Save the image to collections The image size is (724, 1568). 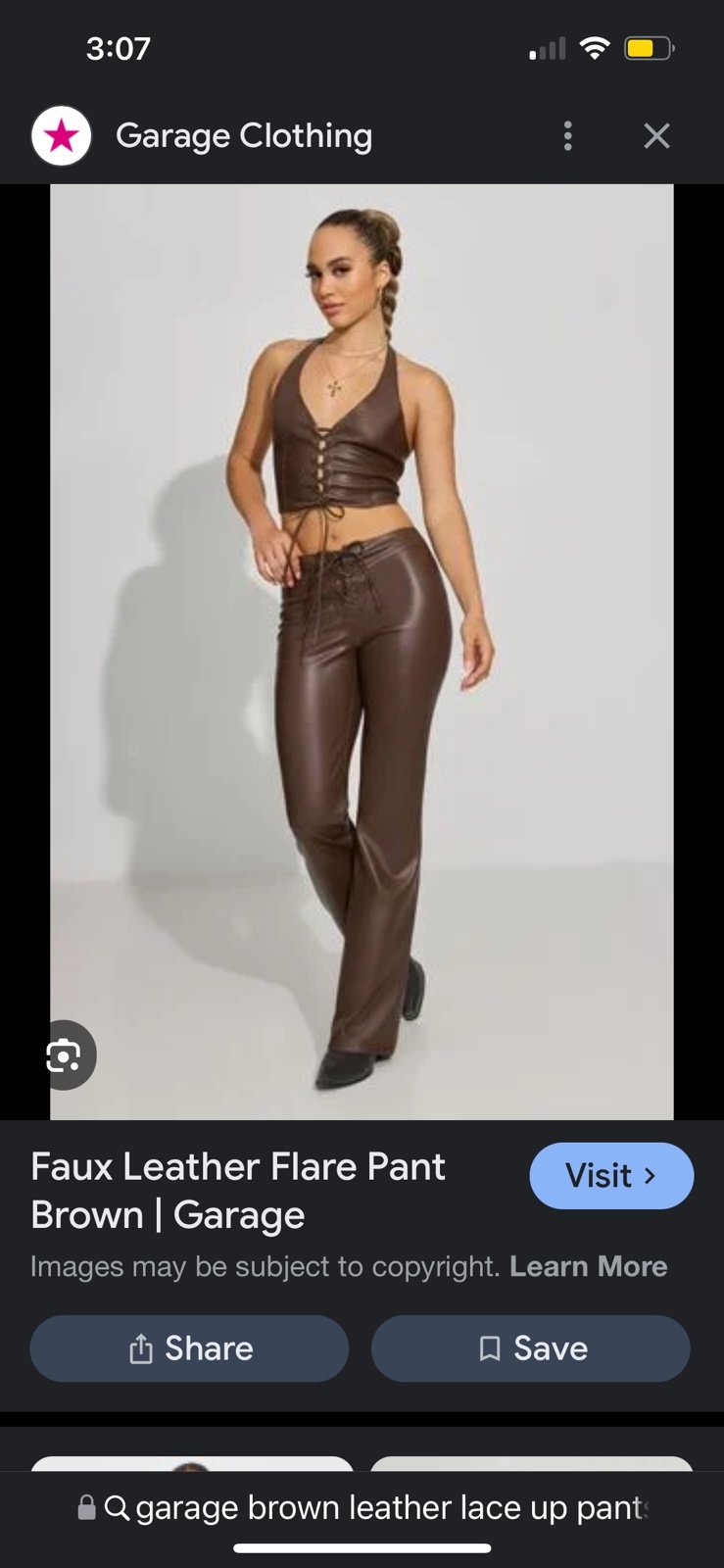530,1348
